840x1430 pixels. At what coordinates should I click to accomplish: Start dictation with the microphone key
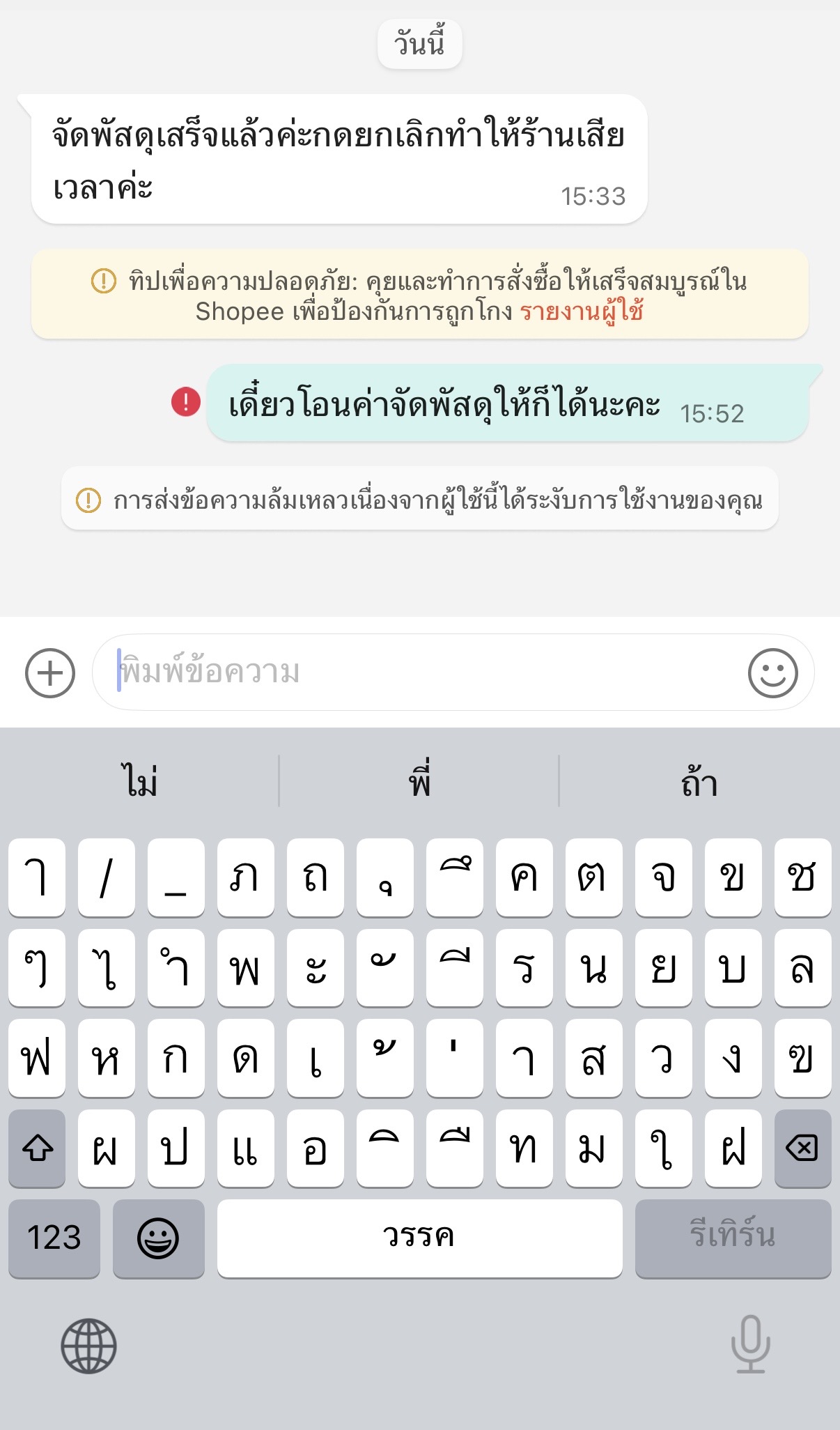pos(751,1344)
